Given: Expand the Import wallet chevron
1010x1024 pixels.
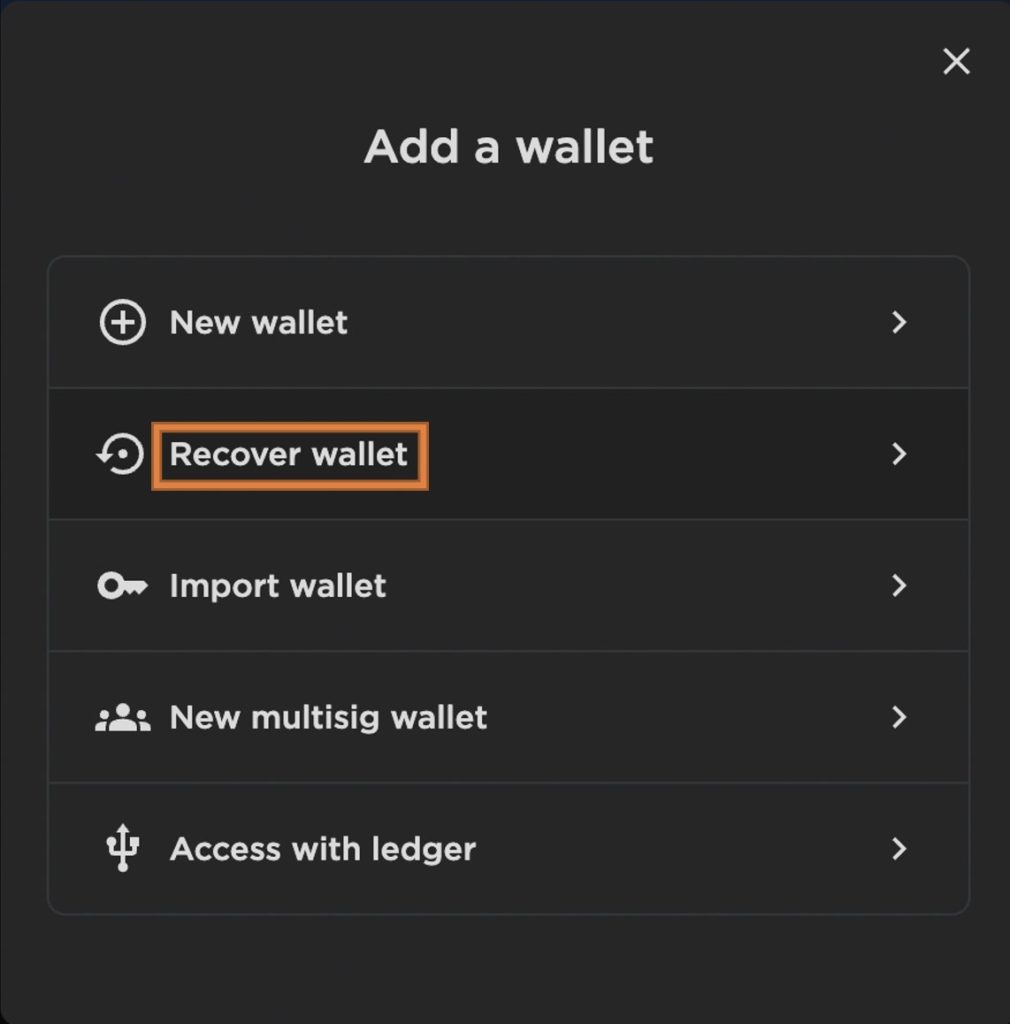Looking at the screenshot, I should tap(899, 586).
